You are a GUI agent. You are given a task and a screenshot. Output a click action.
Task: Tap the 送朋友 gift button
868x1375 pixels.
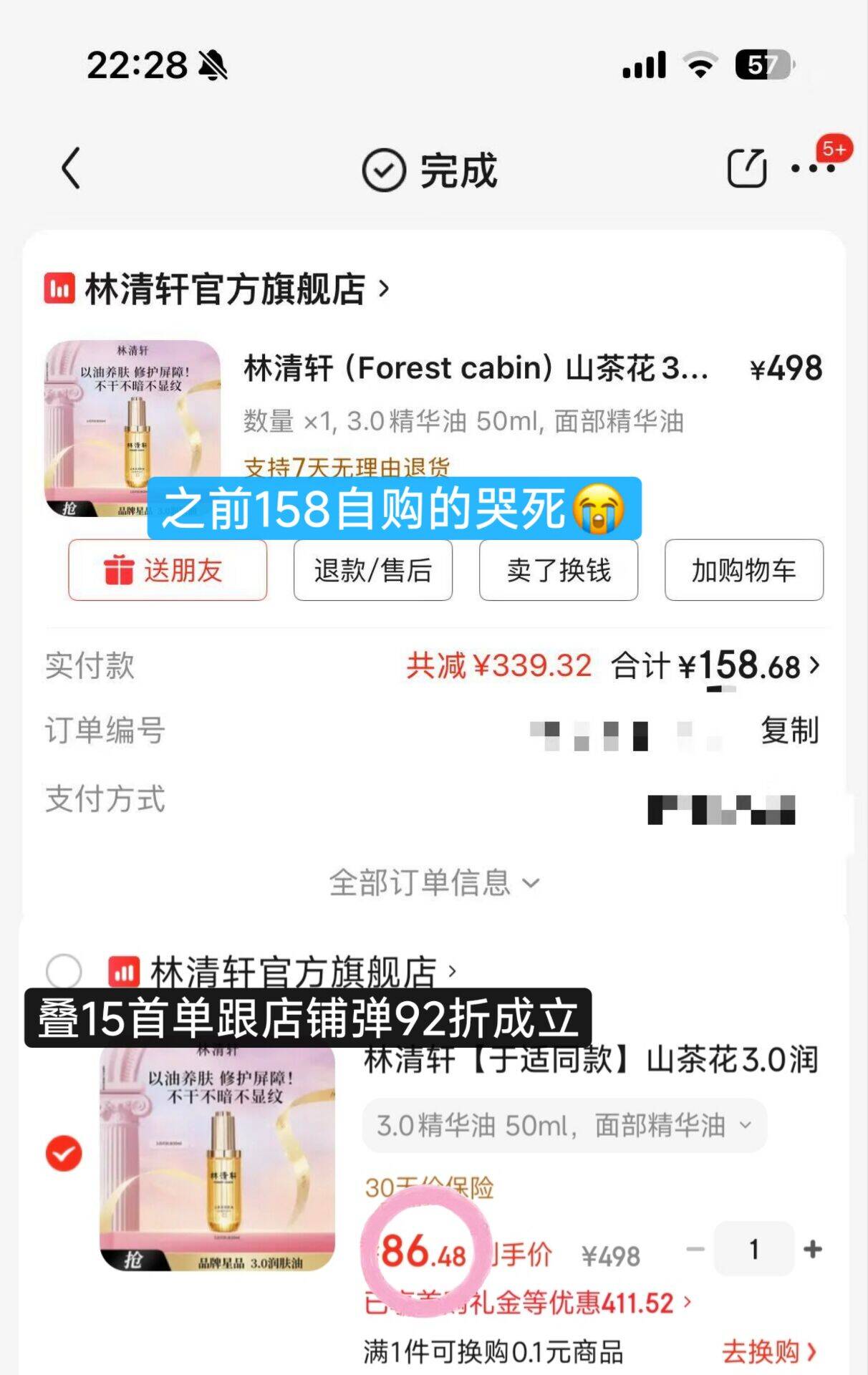[x=168, y=570]
